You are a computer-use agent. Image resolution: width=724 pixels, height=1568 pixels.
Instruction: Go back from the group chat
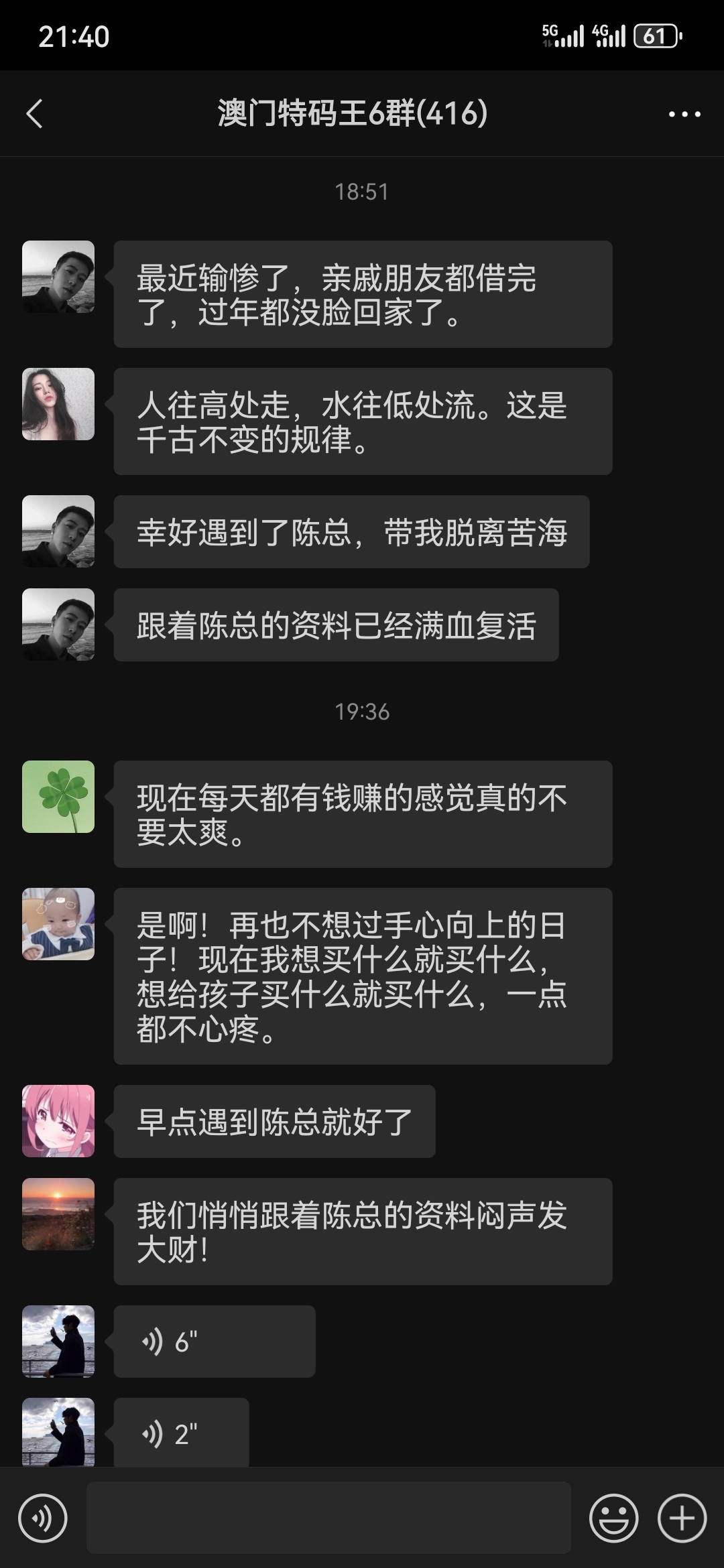tap(35, 114)
